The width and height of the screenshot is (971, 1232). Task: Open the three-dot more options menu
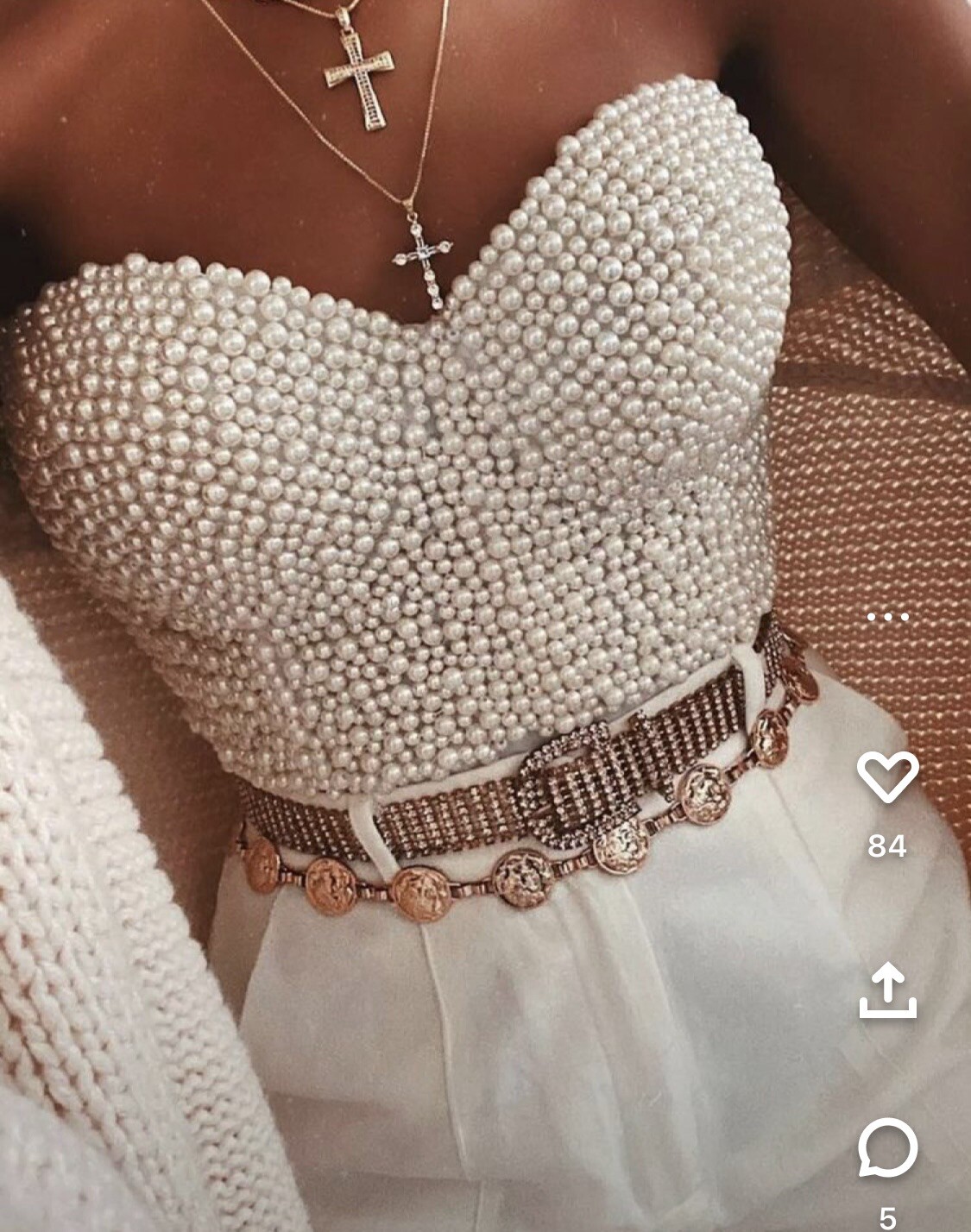pyautogui.click(x=887, y=617)
